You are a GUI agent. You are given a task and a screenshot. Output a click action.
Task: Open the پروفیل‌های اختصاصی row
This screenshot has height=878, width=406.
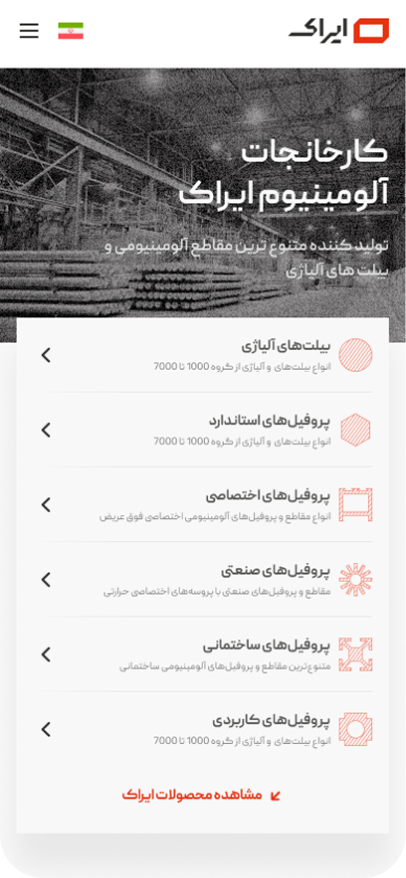[203, 505]
